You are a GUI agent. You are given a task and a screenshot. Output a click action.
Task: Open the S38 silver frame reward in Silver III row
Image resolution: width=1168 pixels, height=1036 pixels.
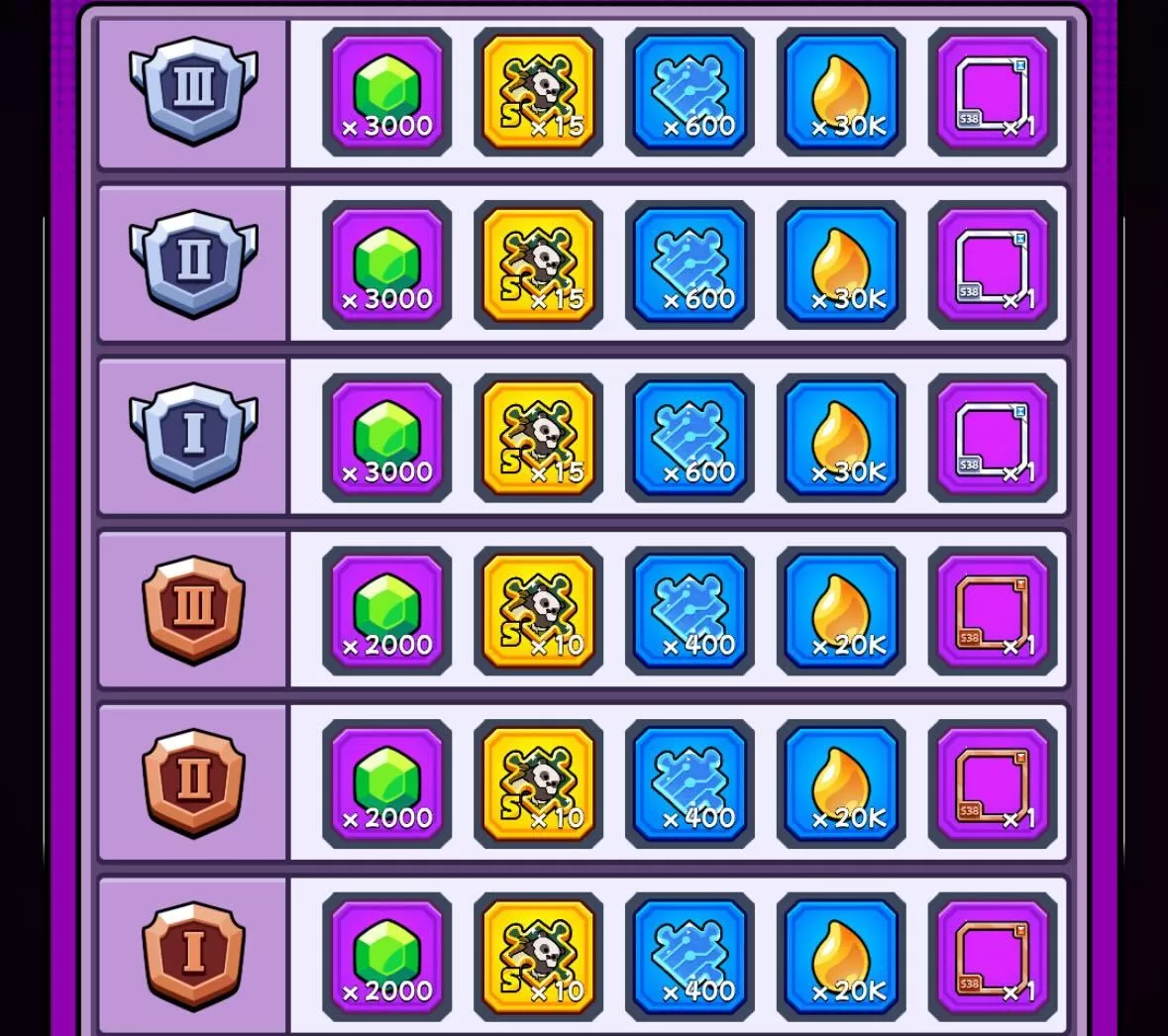992,92
